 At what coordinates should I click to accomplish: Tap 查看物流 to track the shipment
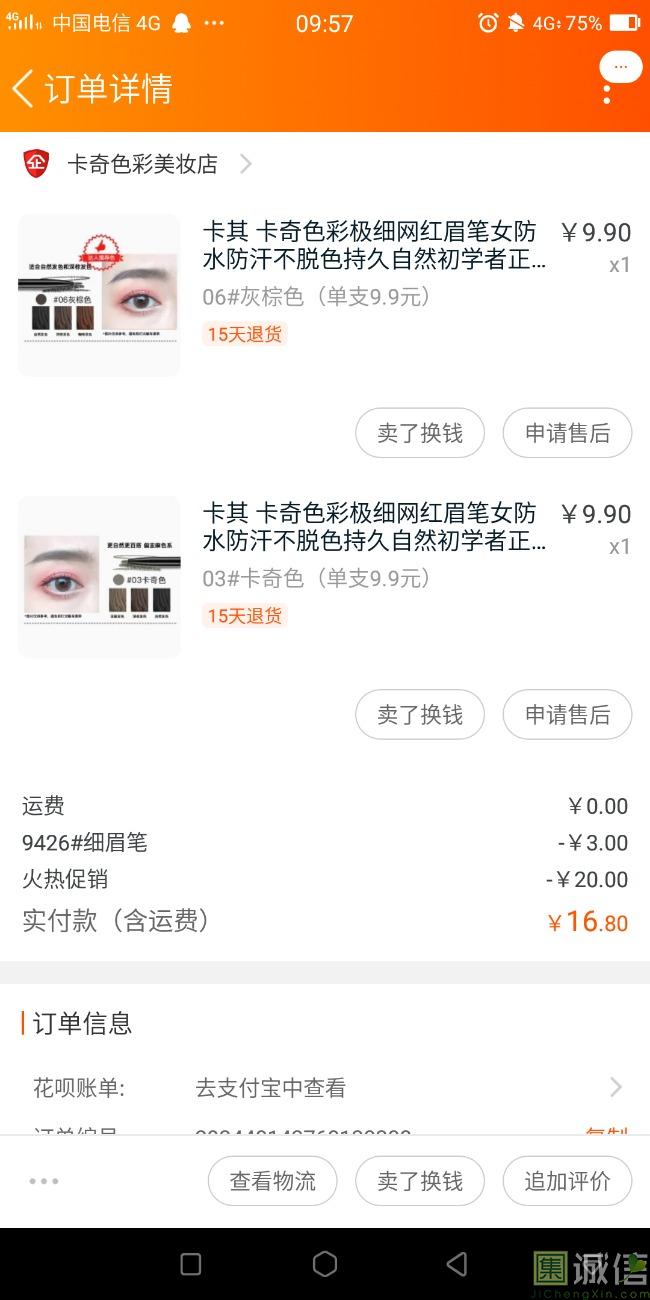[273, 1181]
